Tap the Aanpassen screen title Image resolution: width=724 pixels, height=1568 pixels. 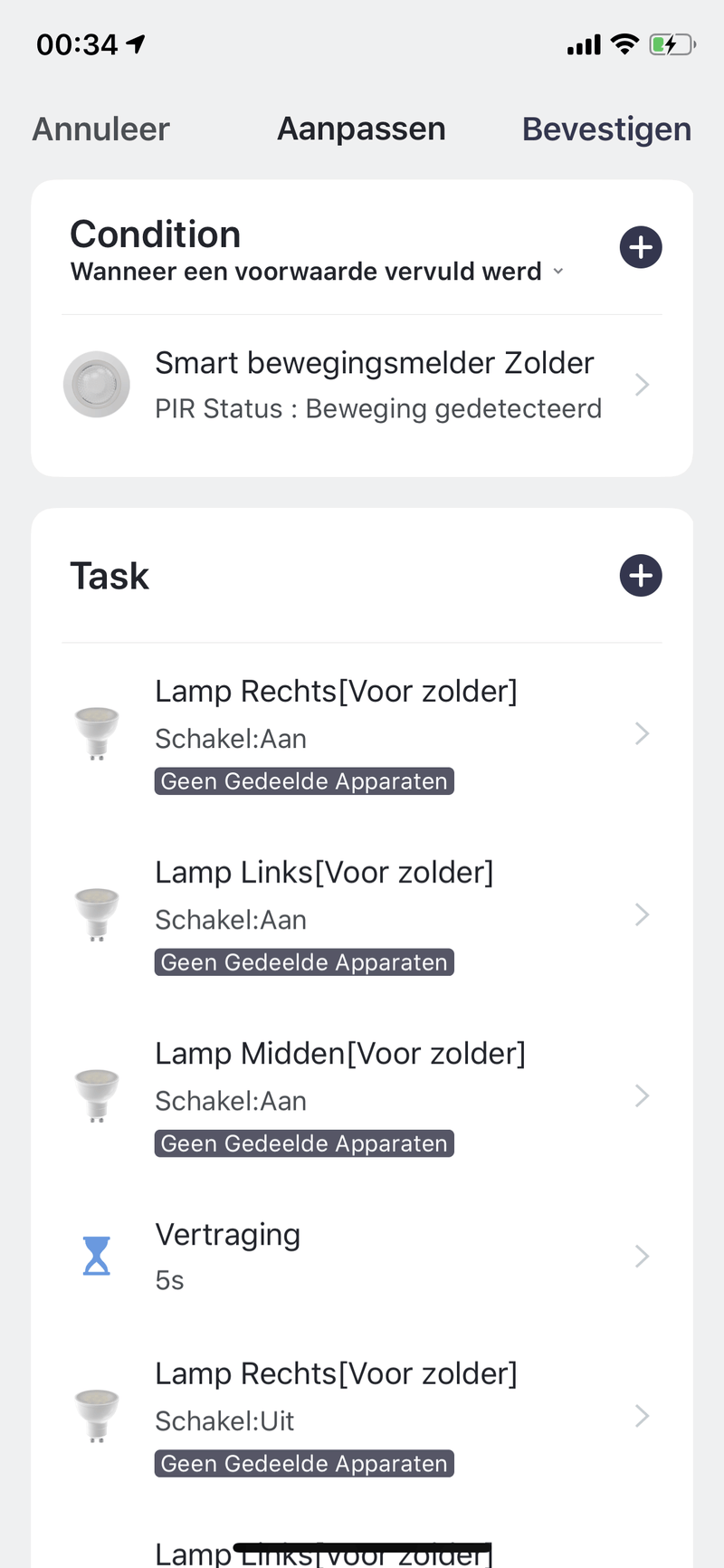pyautogui.click(x=361, y=129)
